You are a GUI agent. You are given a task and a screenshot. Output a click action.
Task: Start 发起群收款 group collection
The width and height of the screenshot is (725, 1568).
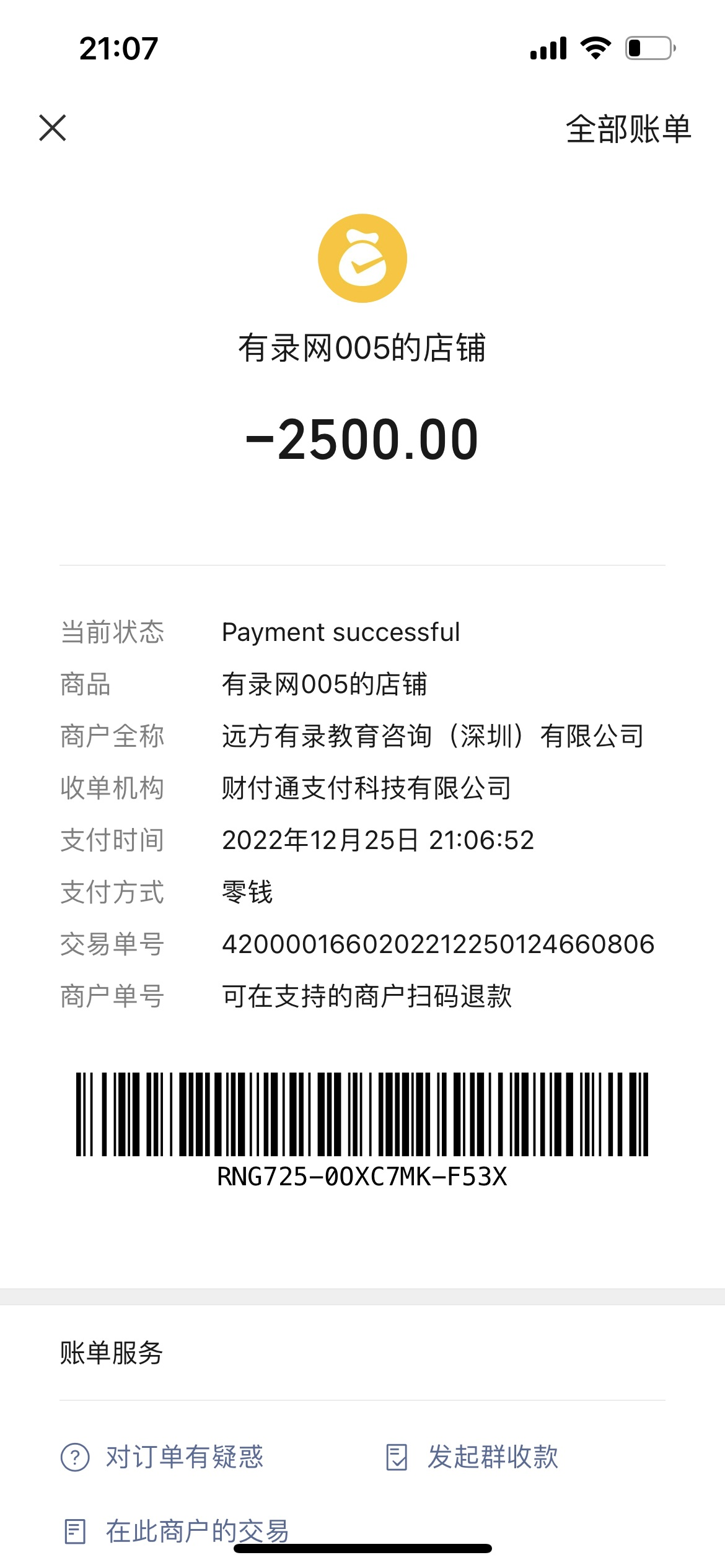click(x=472, y=1457)
